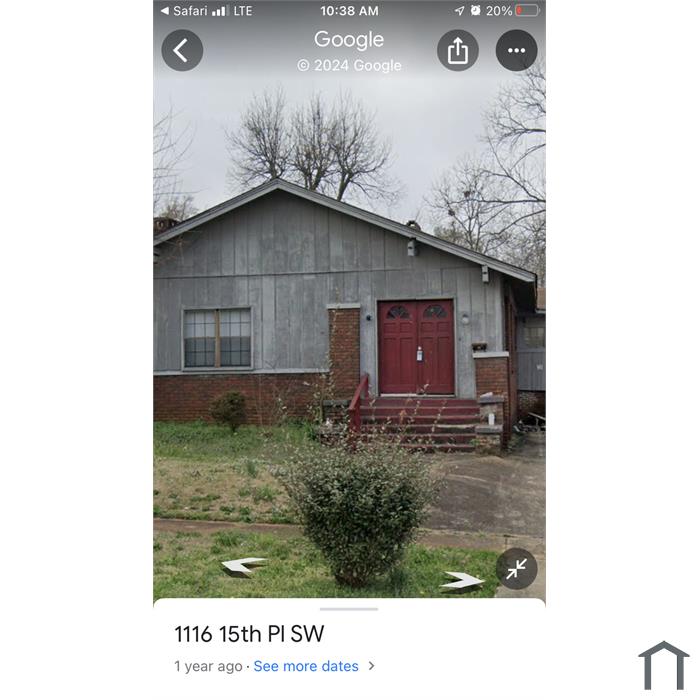Collapse Street View with shrink icon
This screenshot has width=700, height=700.
516,569
